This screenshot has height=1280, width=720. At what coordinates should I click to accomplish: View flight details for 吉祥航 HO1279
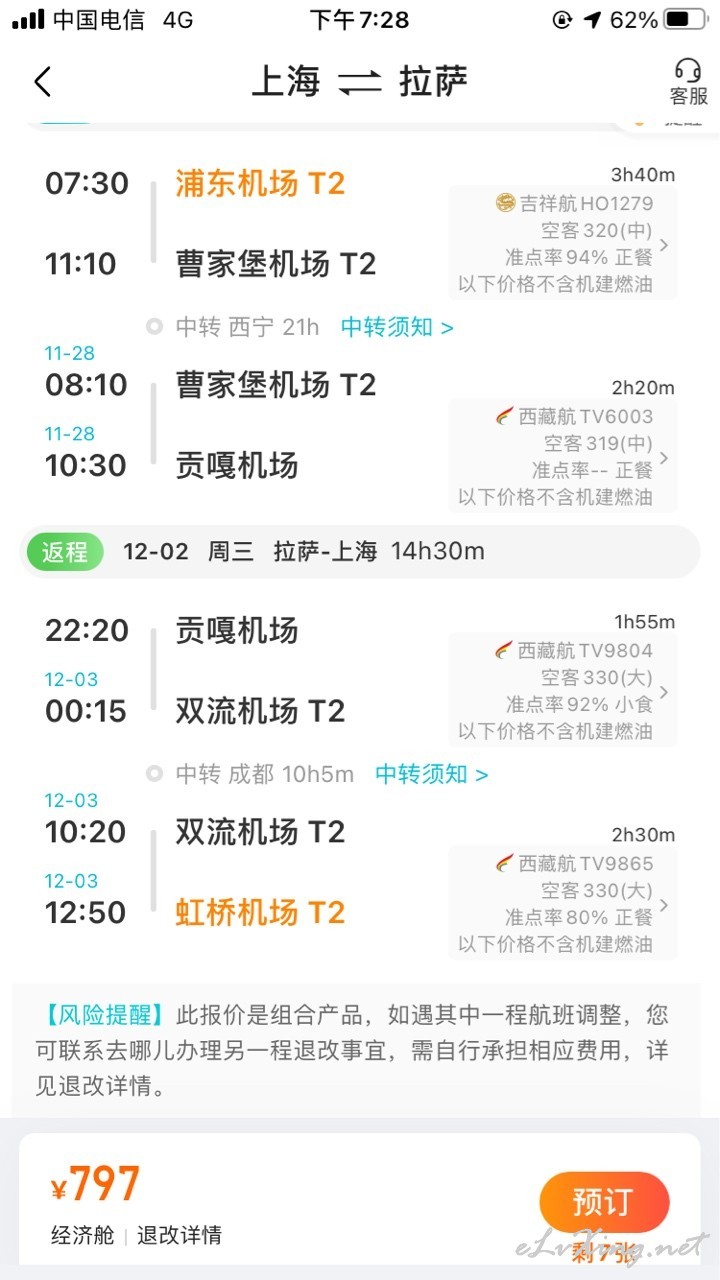point(562,244)
